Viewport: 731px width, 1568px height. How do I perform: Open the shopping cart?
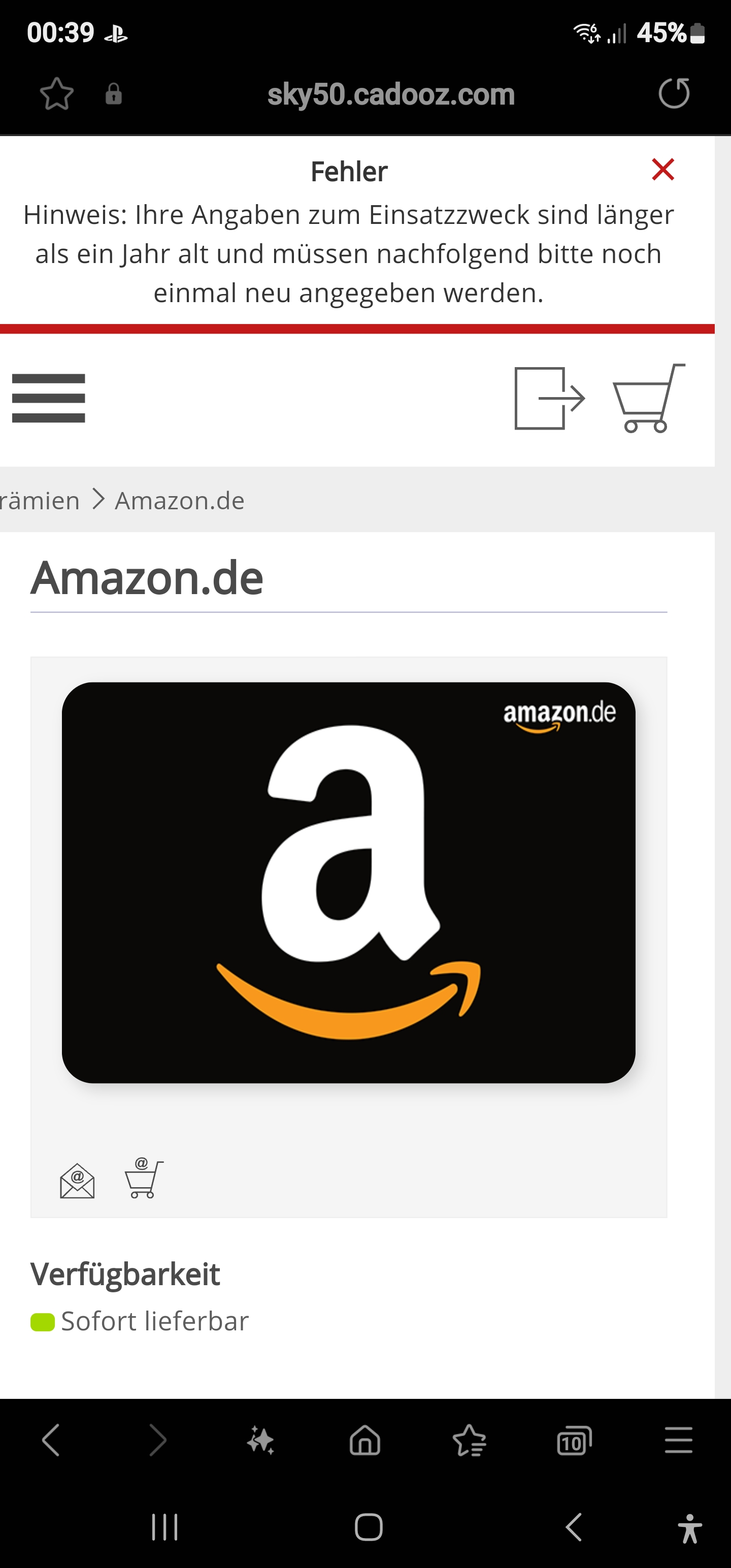tap(649, 398)
